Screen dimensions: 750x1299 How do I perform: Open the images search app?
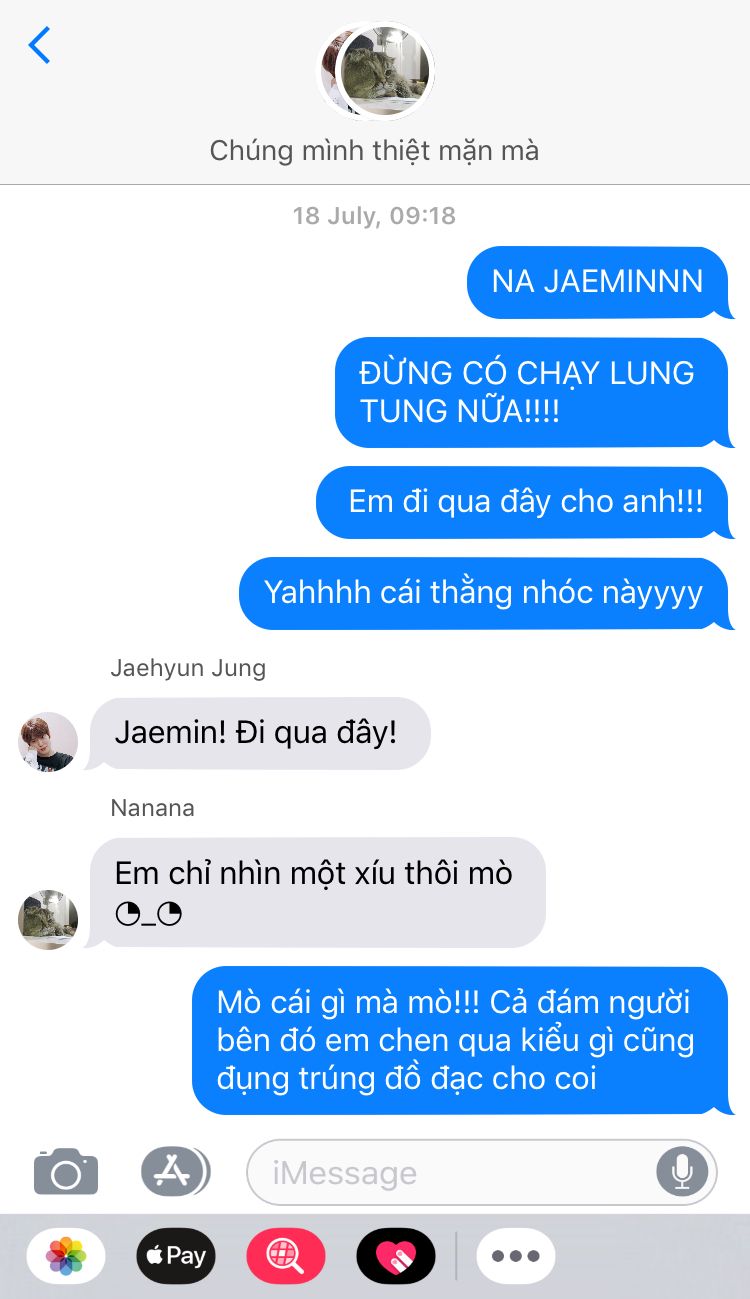pos(286,1256)
